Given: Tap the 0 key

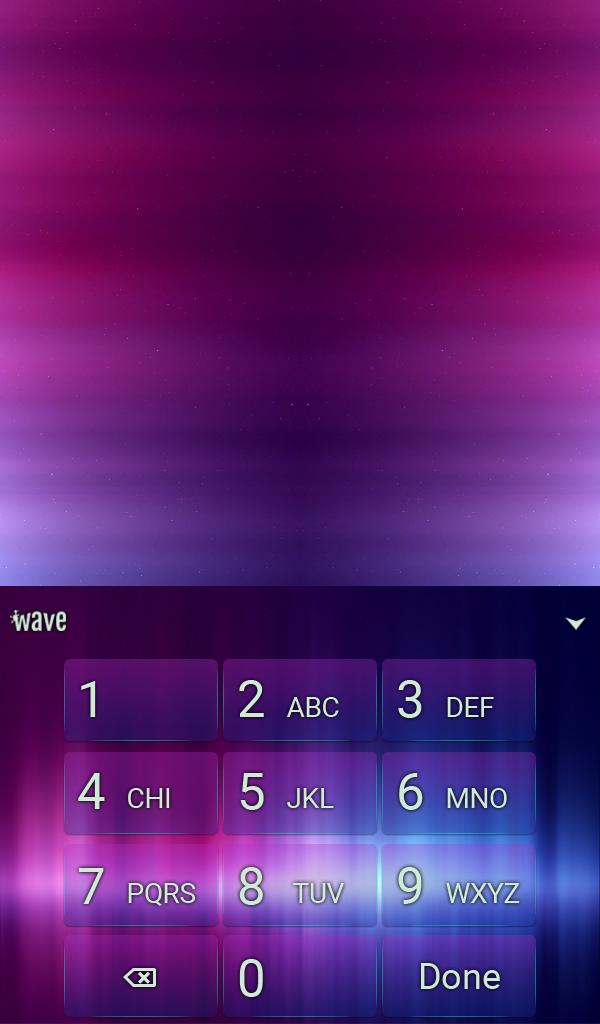Looking at the screenshot, I should point(300,976).
